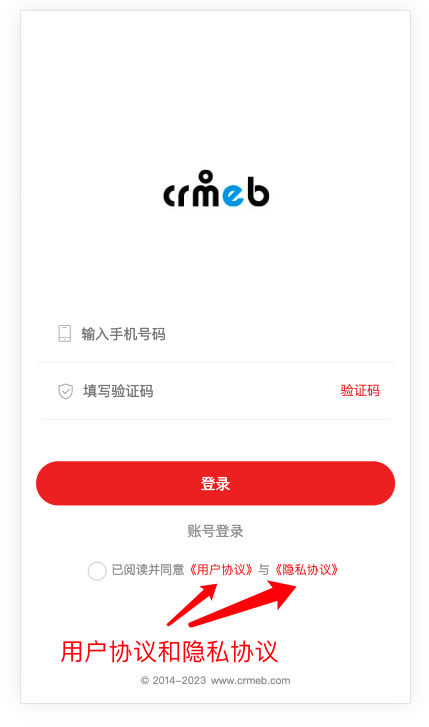Tap the phone number input field

click(x=215, y=334)
